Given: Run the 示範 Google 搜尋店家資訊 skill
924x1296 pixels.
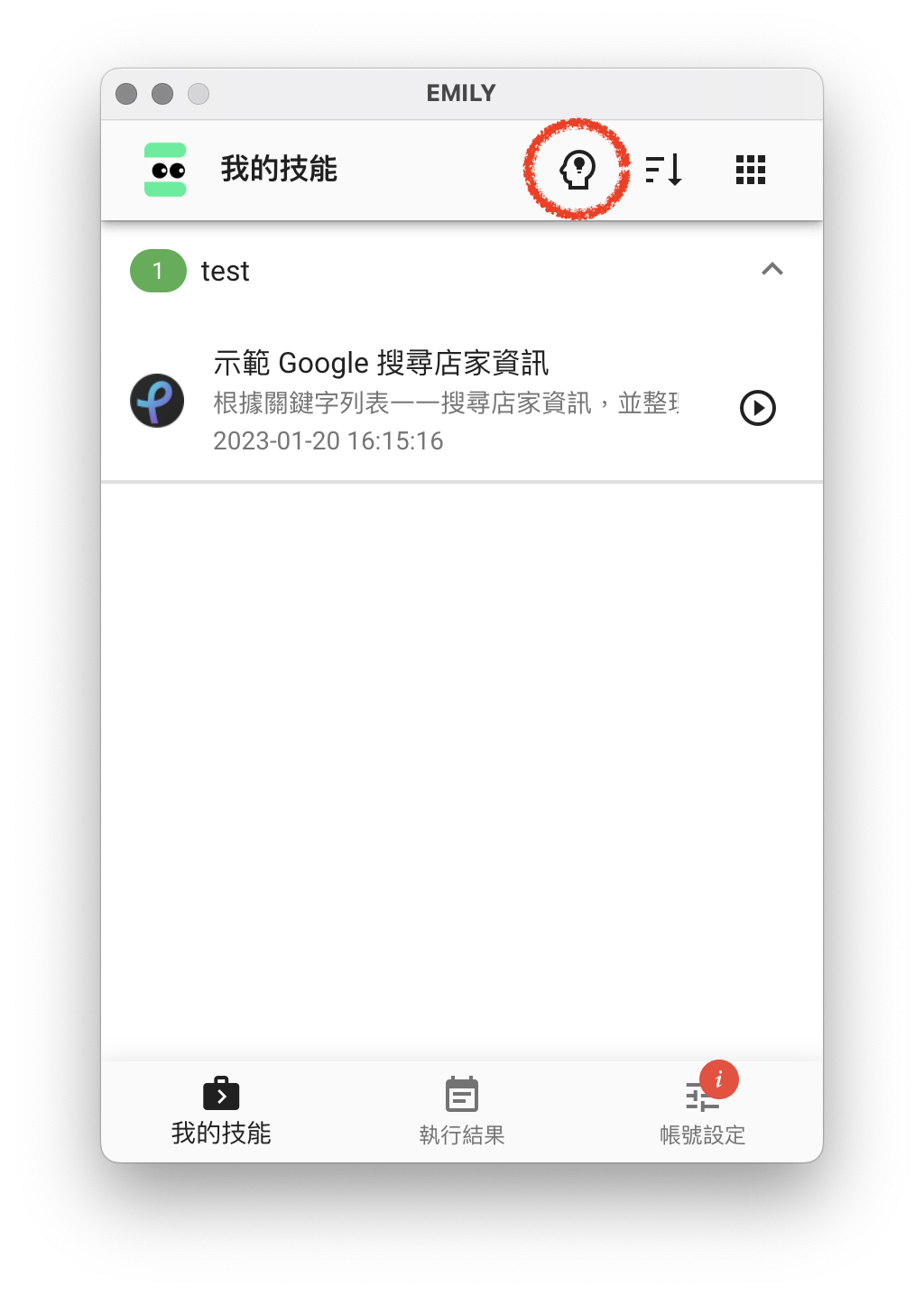Looking at the screenshot, I should pyautogui.click(x=758, y=408).
